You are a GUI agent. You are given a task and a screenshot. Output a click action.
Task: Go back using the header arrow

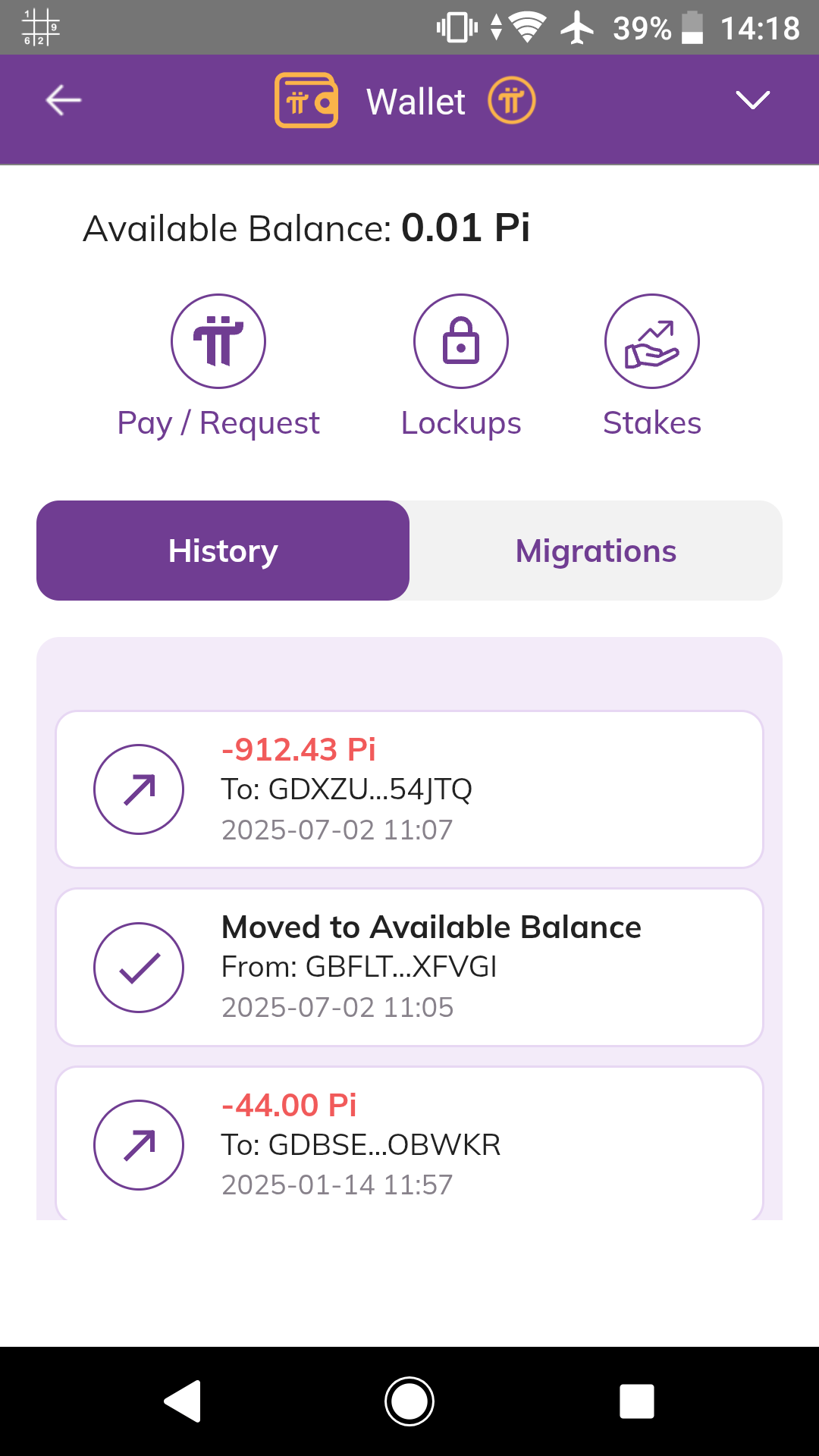[63, 100]
